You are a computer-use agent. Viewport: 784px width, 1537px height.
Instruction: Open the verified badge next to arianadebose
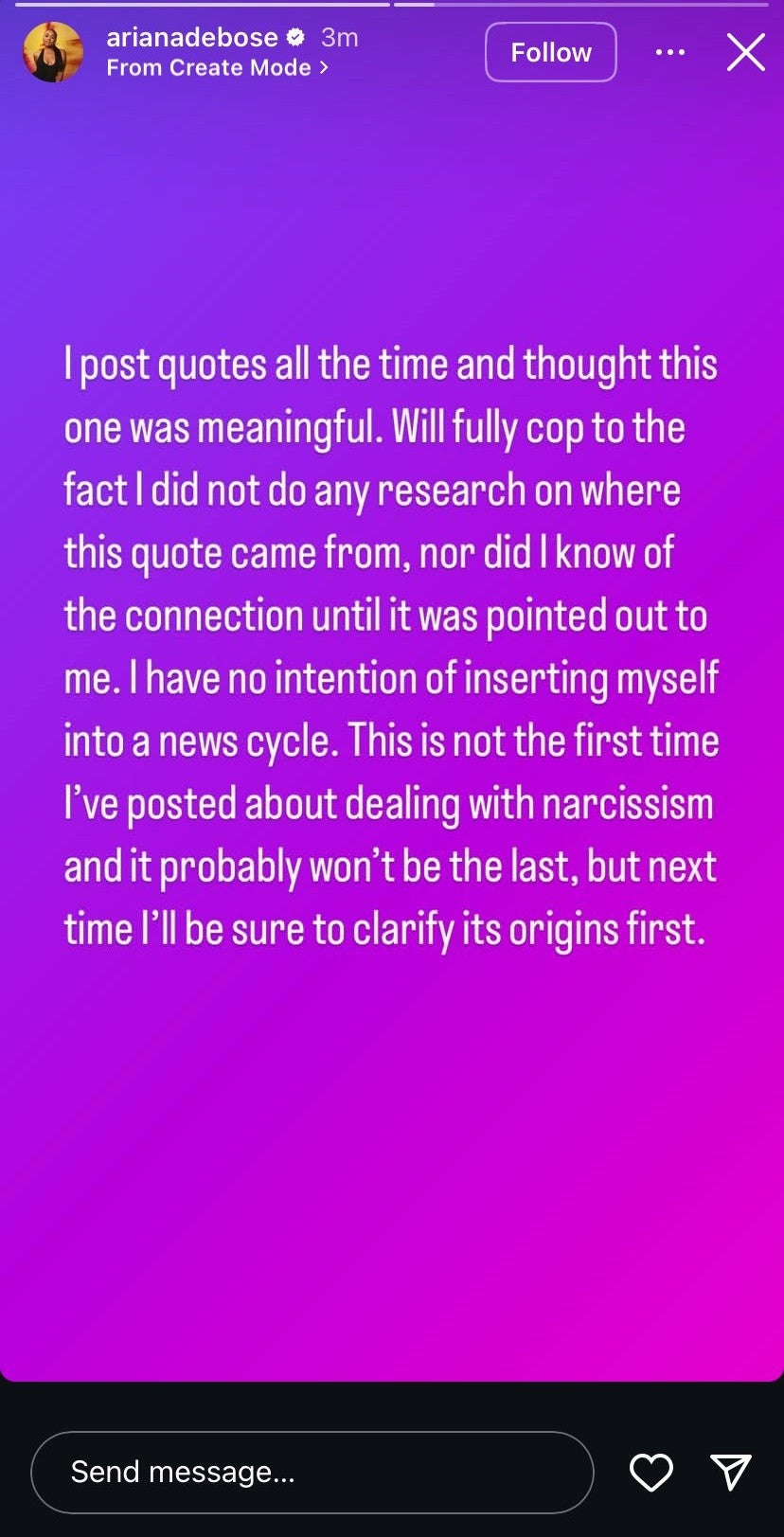(x=295, y=38)
